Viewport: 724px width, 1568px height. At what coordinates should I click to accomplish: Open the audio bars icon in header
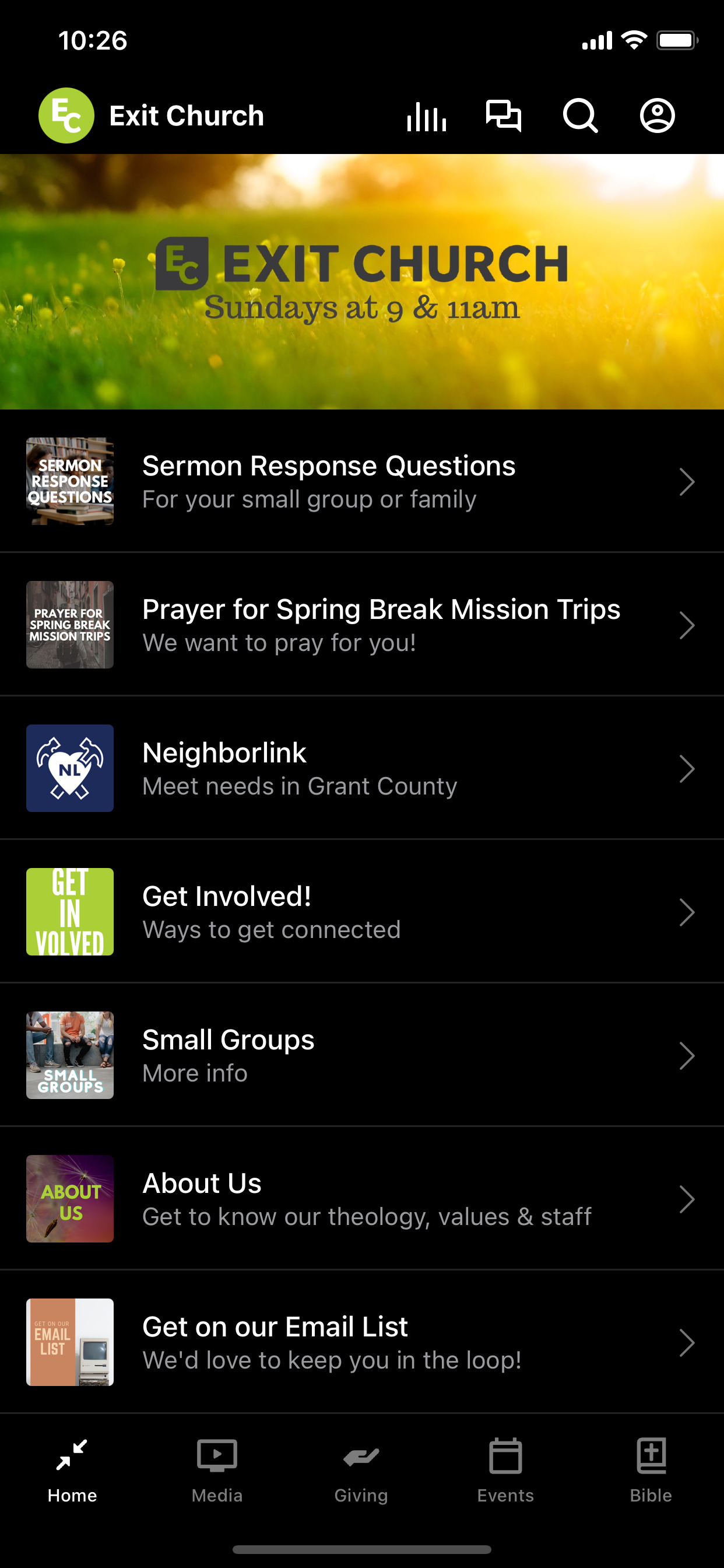[x=427, y=116]
